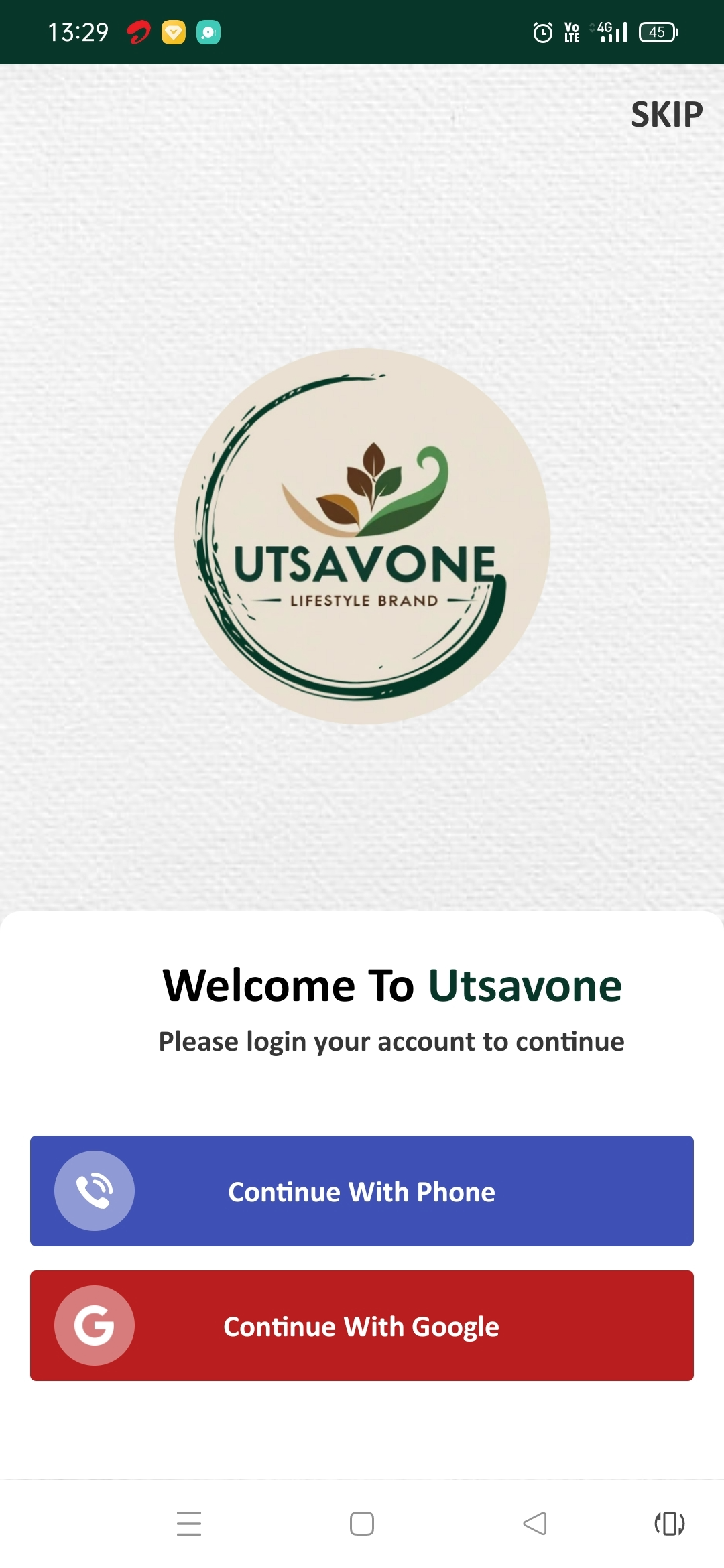Open the recent apps menu
724x1568 pixels.
coord(189,1523)
